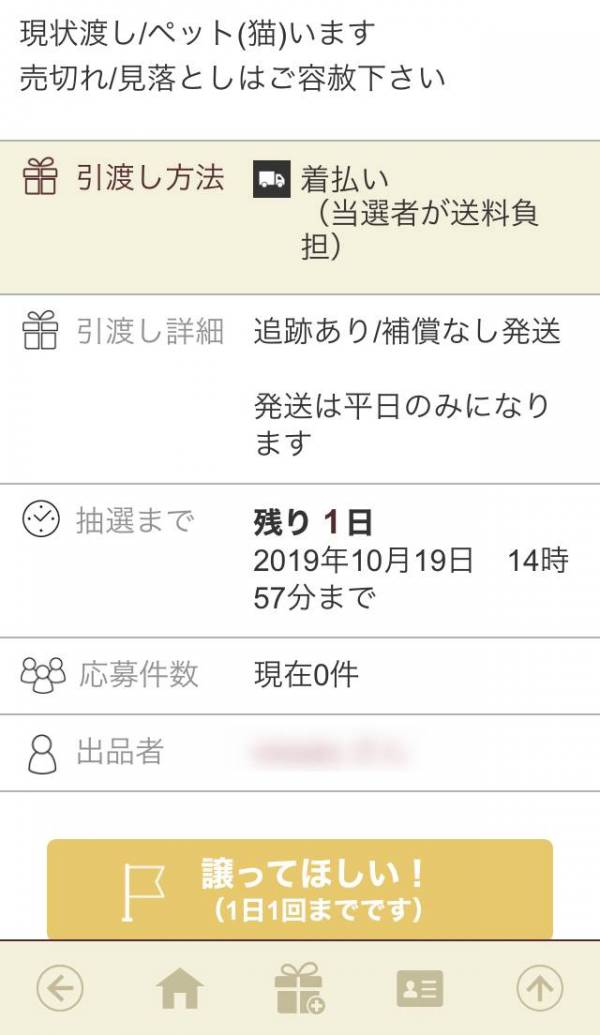
Task: Open the seller name next to 出品者
Action: point(330,752)
